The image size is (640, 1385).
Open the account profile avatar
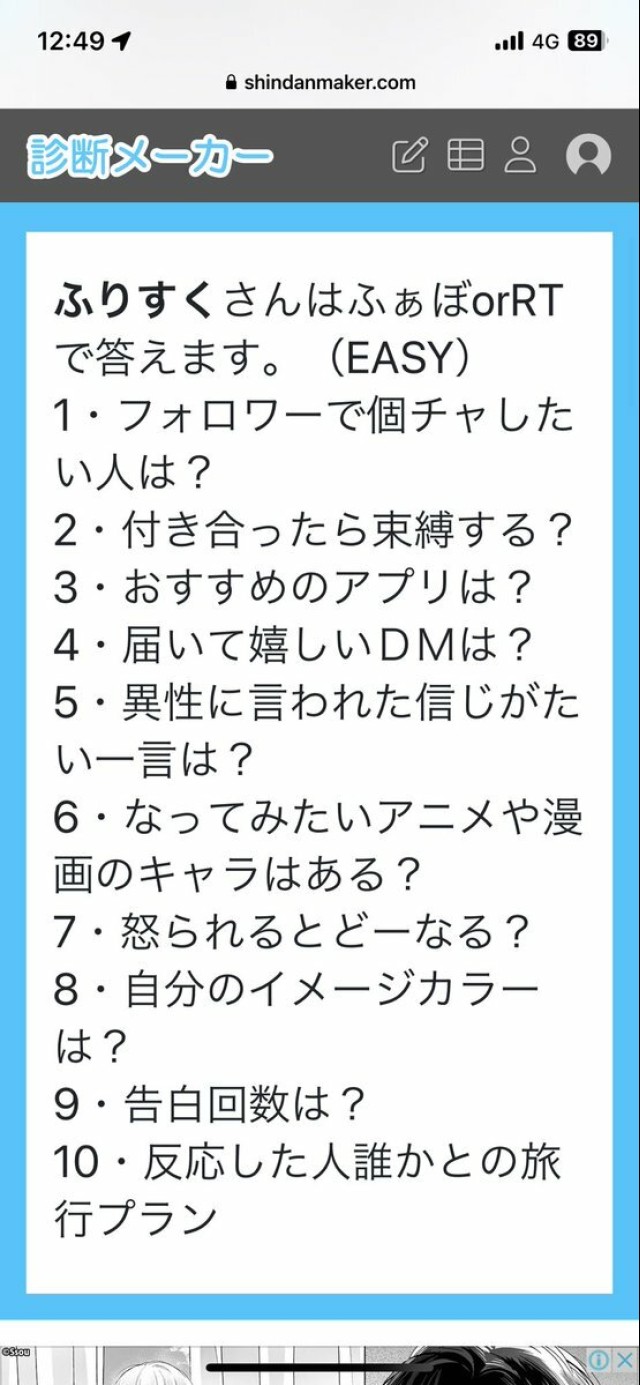pyautogui.click(x=588, y=156)
